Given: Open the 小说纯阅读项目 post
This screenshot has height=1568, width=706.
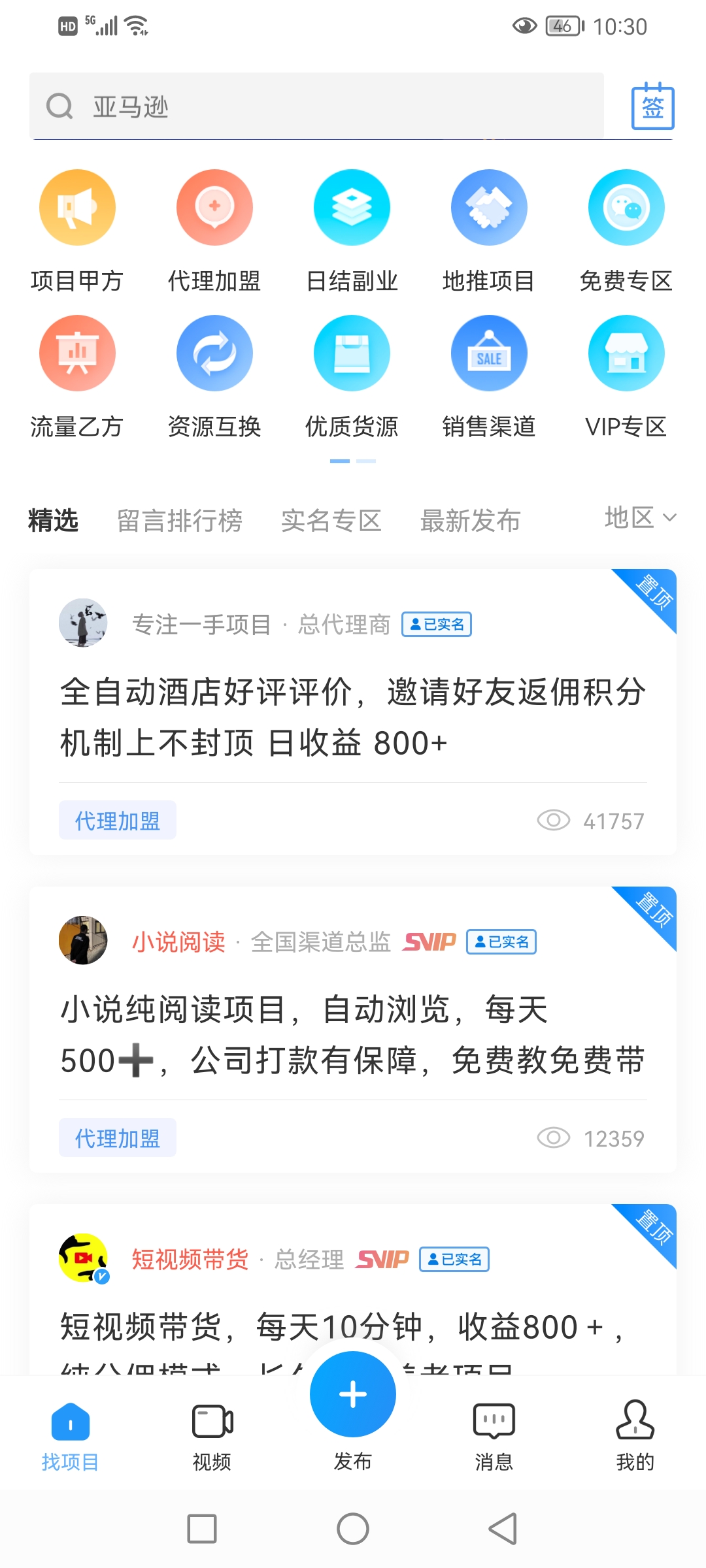Looking at the screenshot, I should (353, 1035).
